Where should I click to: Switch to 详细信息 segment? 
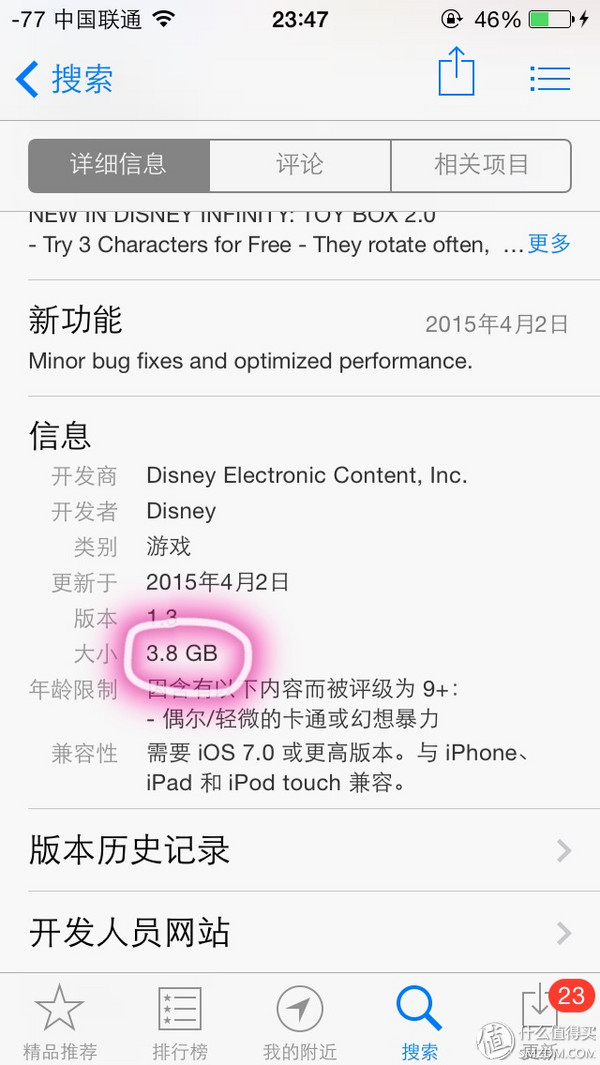(119, 165)
